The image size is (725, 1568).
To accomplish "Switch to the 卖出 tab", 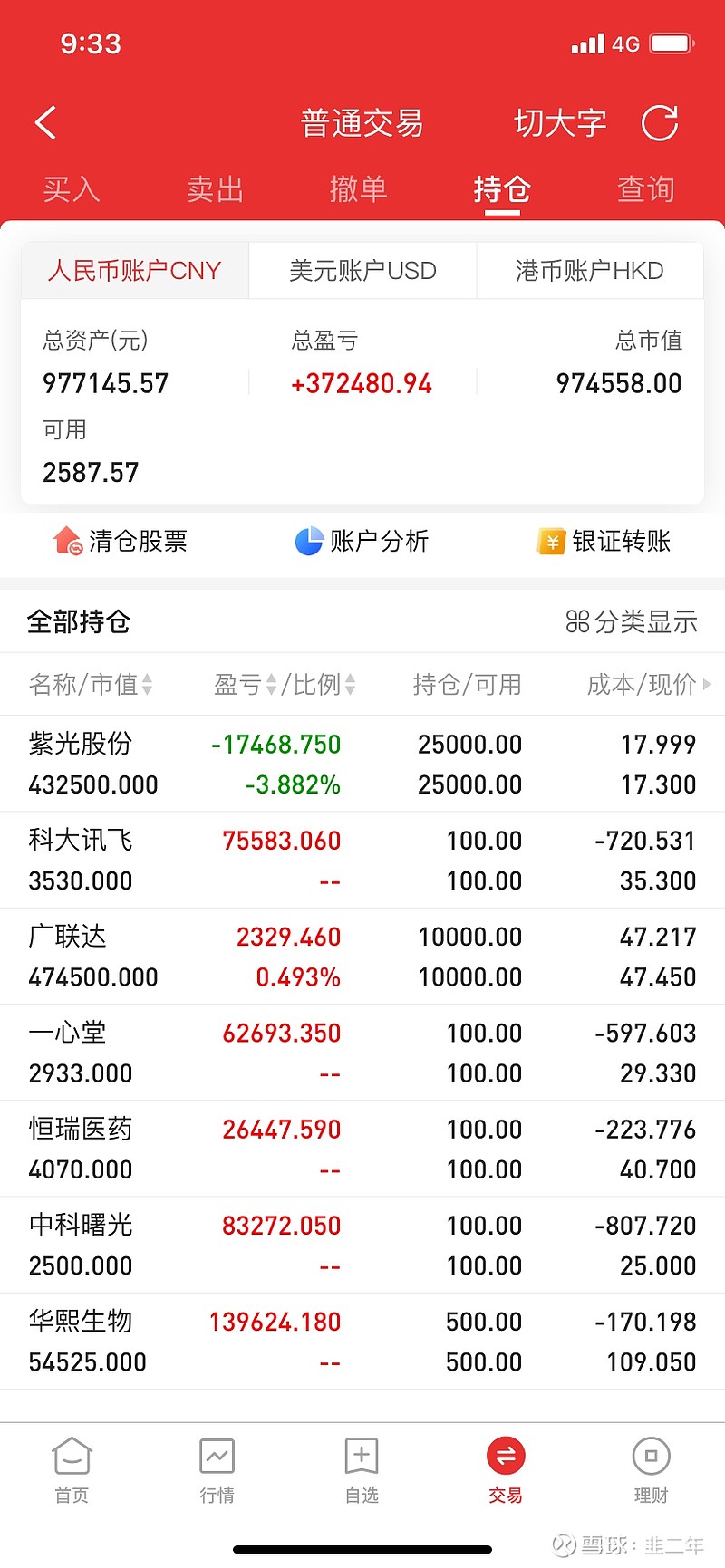I will coord(216,189).
